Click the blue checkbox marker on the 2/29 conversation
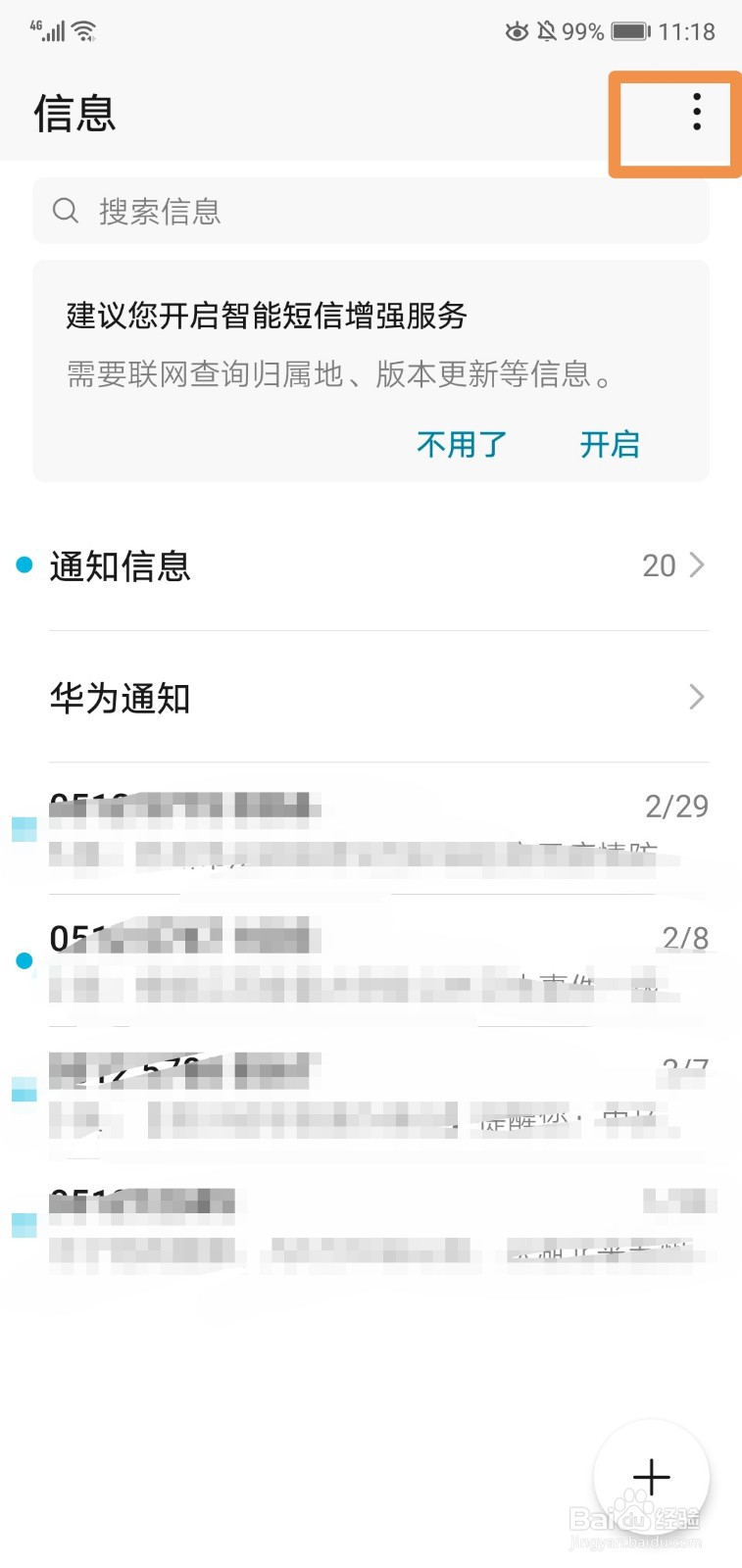The height and width of the screenshot is (1568, 742). [x=23, y=828]
